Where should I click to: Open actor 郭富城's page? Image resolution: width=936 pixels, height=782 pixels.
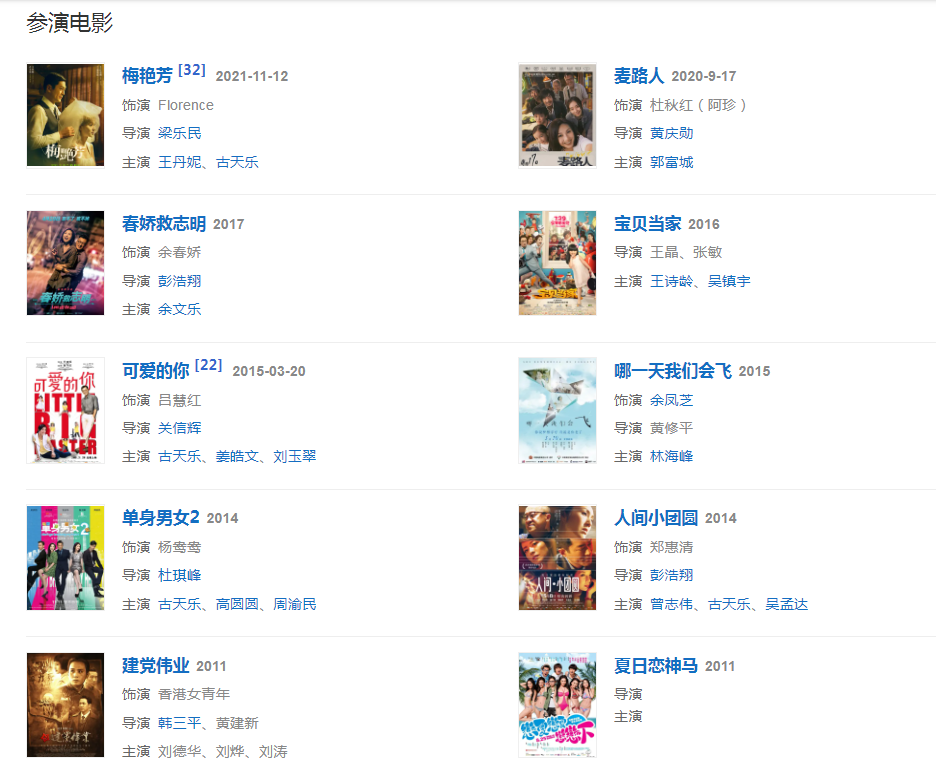(x=671, y=162)
